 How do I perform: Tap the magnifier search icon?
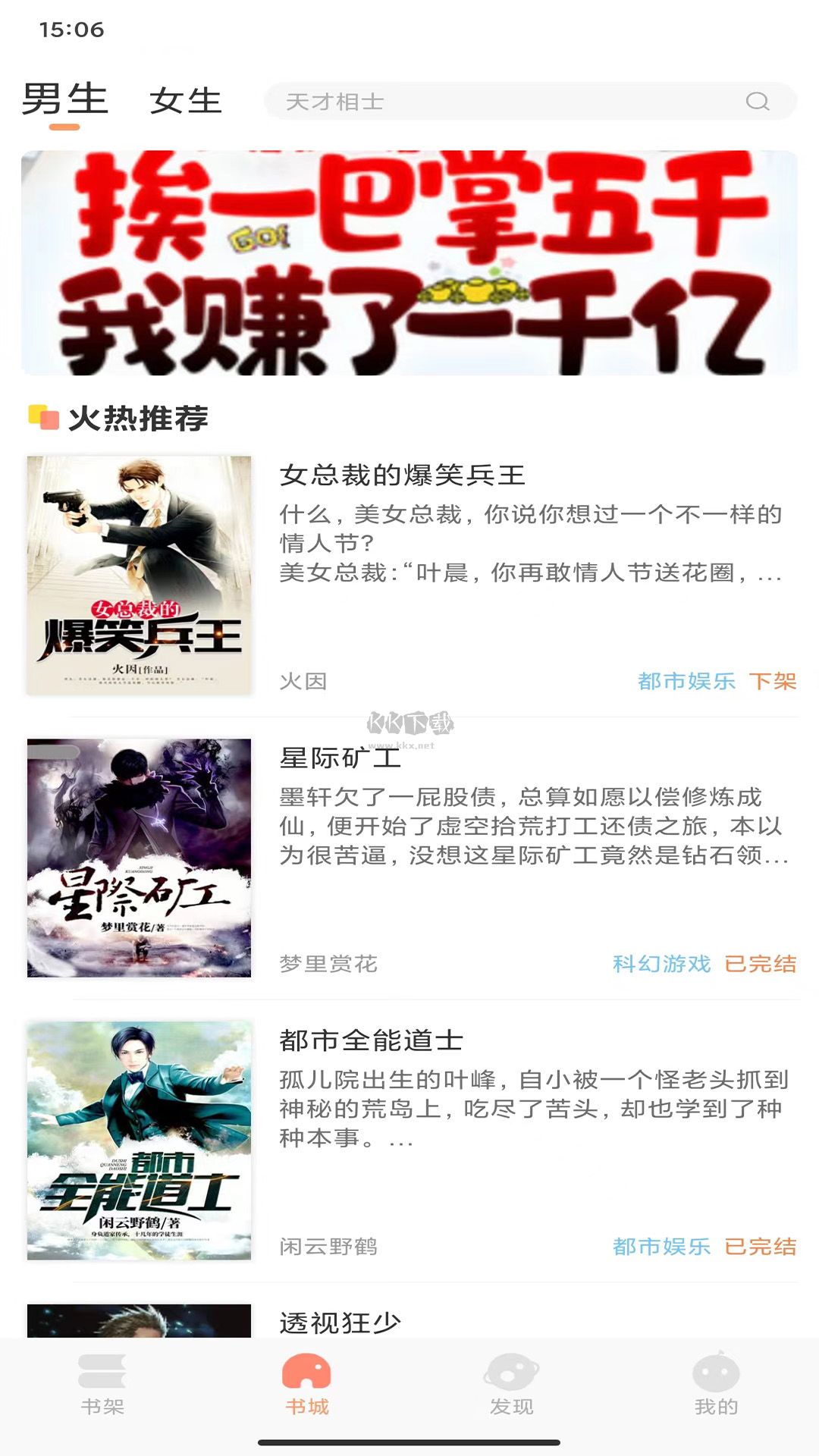(x=757, y=102)
